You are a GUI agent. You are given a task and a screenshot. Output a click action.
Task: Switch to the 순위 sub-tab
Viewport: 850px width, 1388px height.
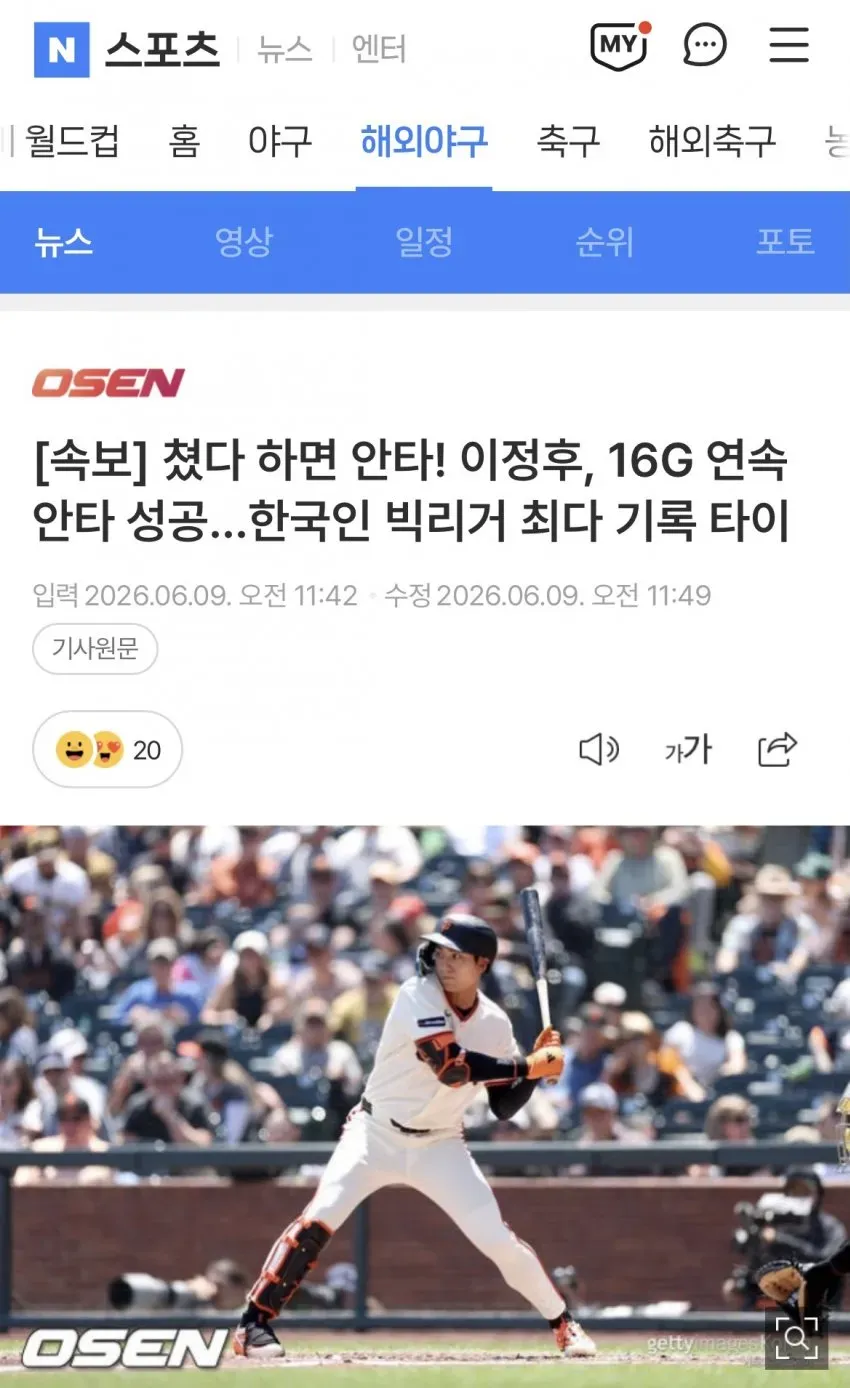pos(604,242)
